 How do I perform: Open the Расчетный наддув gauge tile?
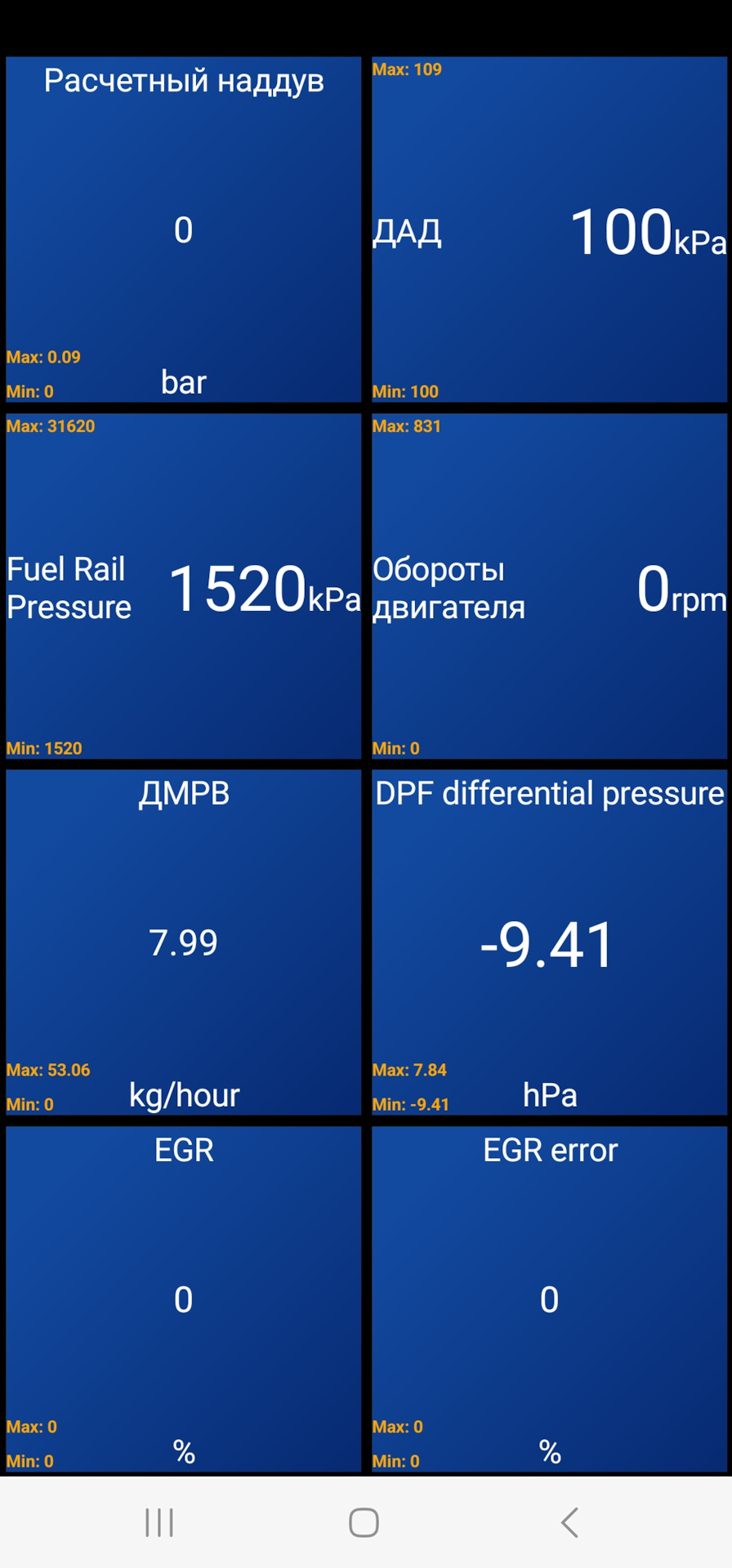point(183,229)
